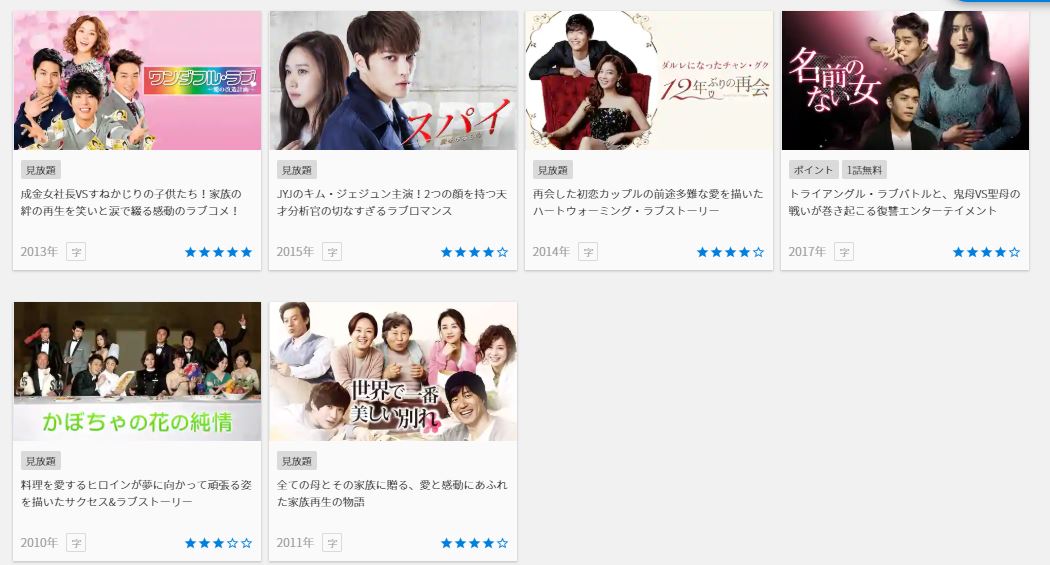Image resolution: width=1050 pixels, height=565 pixels.
Task: Open the スパイ drama card
Action: tap(393, 81)
